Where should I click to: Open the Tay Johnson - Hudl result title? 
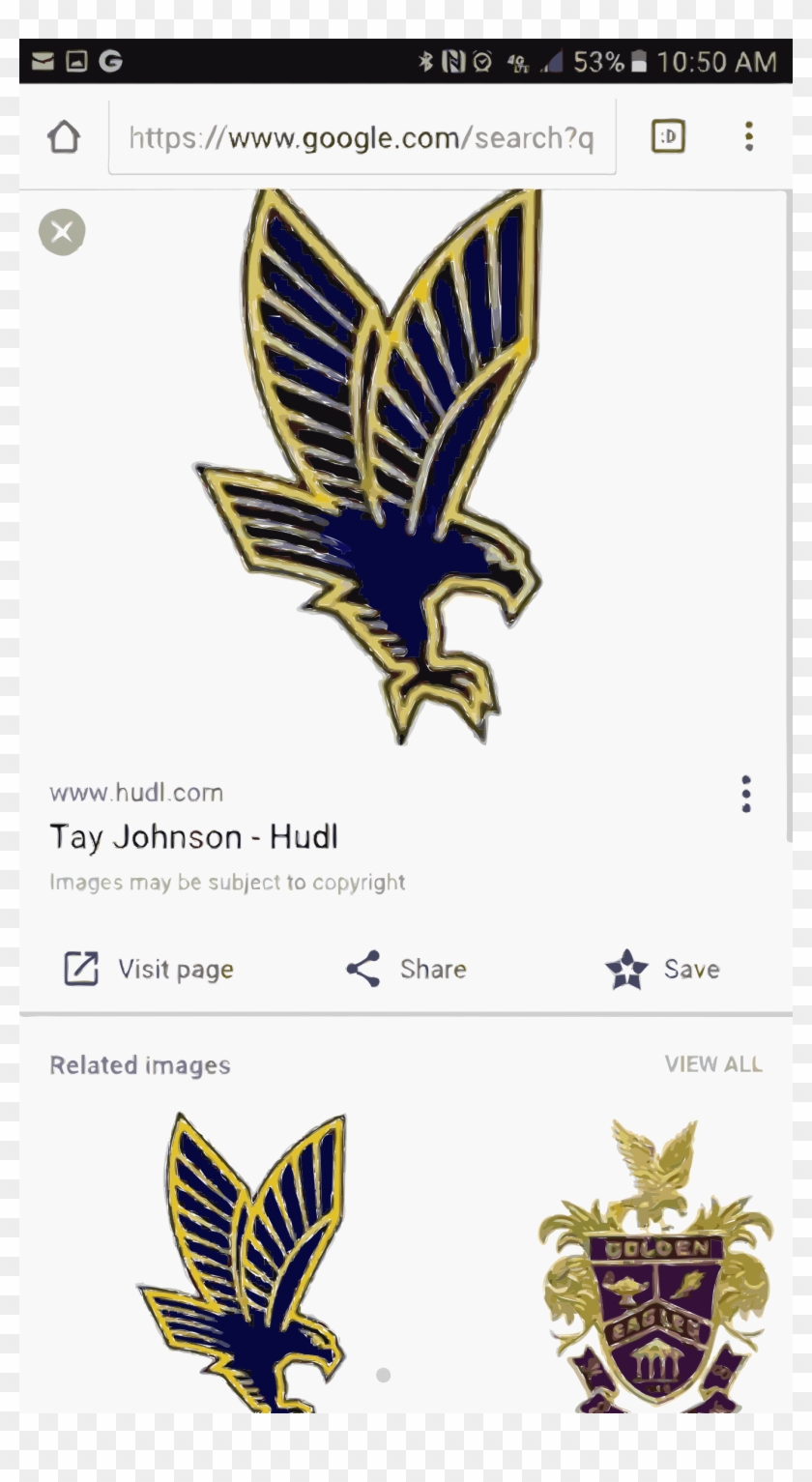click(193, 837)
